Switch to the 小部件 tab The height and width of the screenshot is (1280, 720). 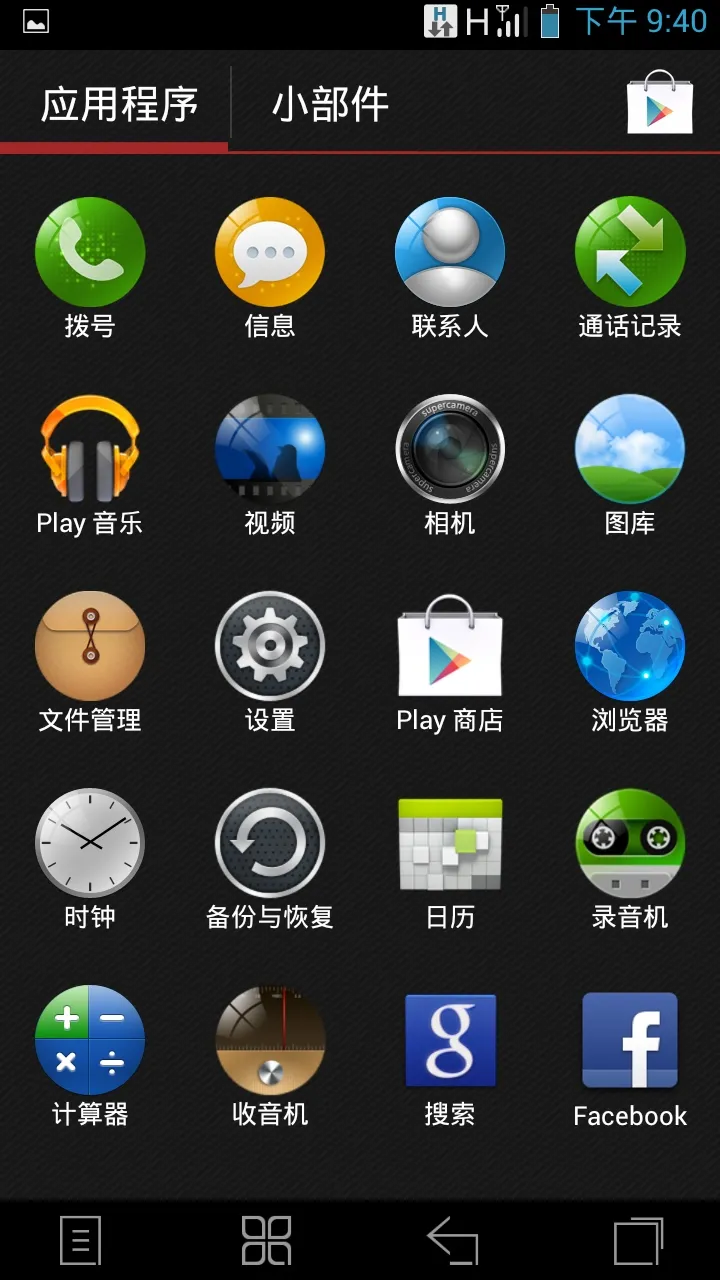click(x=330, y=104)
